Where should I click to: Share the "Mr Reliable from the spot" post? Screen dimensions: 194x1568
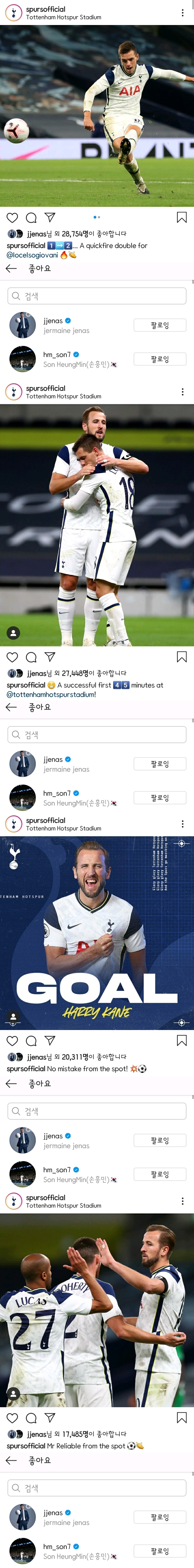coord(50,1418)
